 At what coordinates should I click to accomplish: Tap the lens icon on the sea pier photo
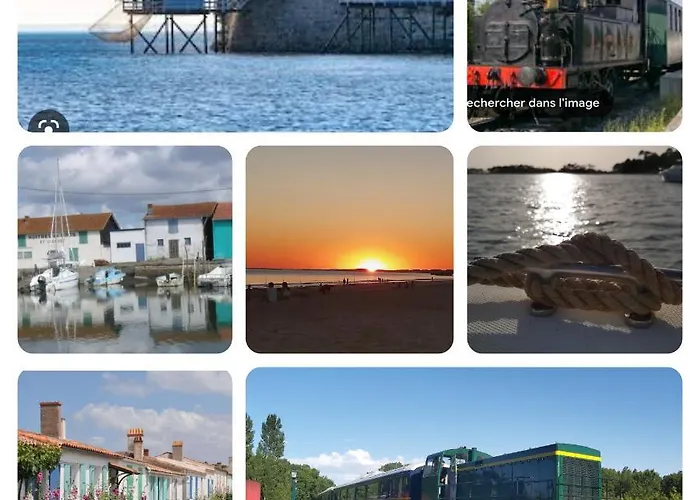click(48, 122)
